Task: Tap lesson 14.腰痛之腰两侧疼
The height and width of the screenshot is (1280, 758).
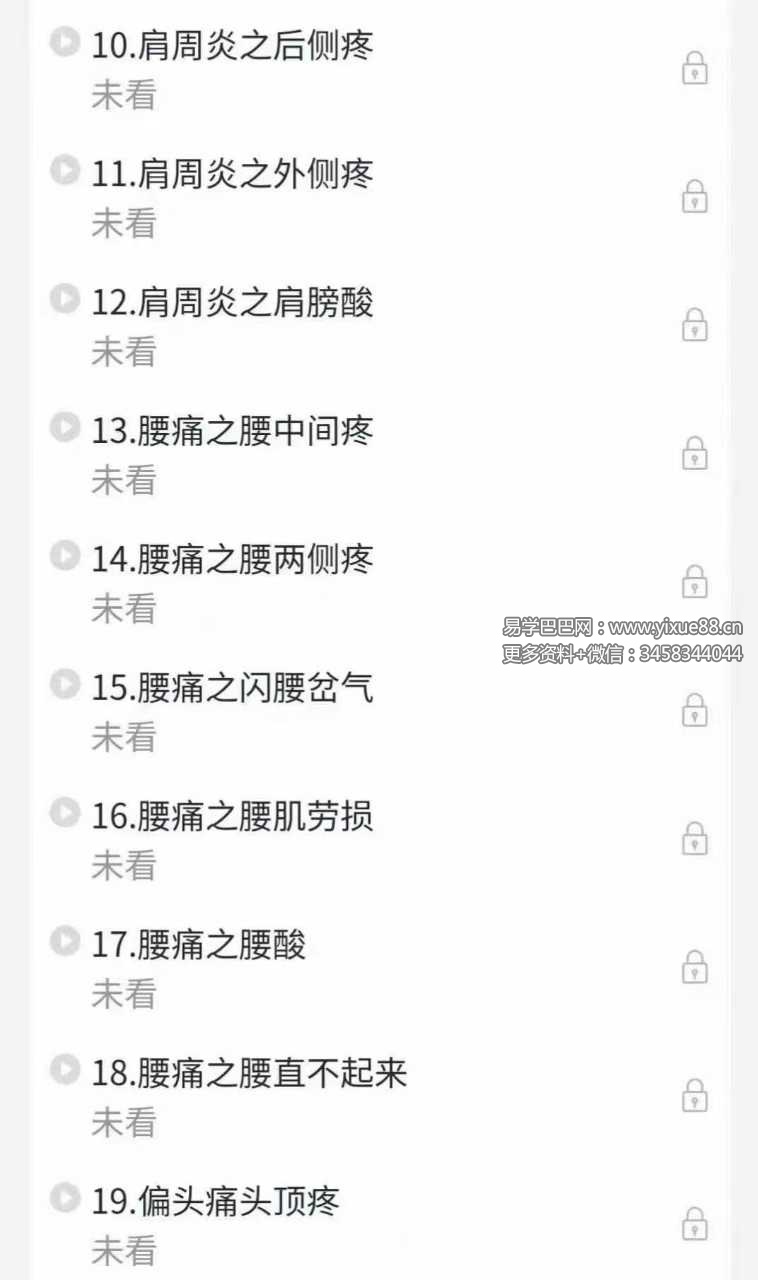Action: tap(232, 559)
